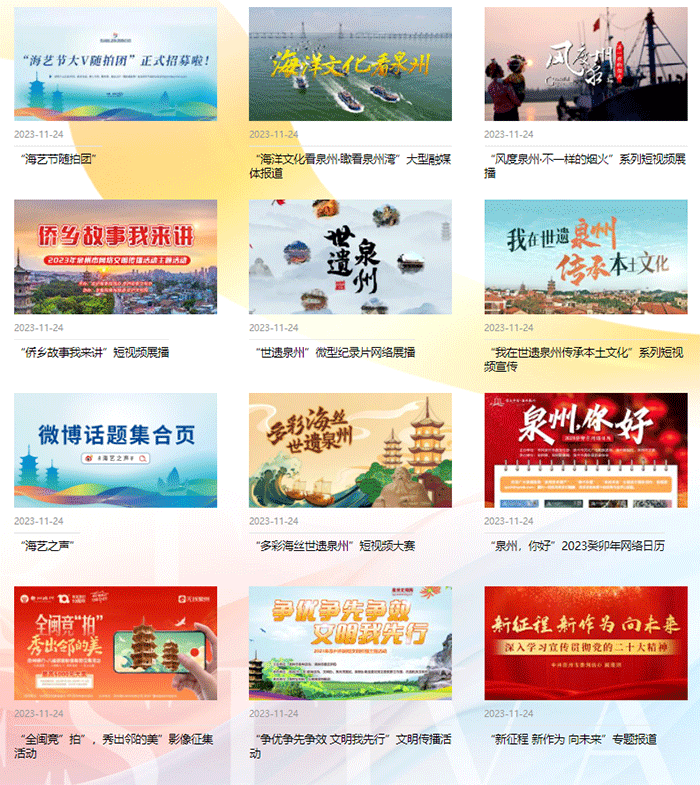Viewport: 700px width, 785px height.
Task: Select the "世遗泉州" micro documentary card
Action: pyautogui.click(x=350, y=257)
